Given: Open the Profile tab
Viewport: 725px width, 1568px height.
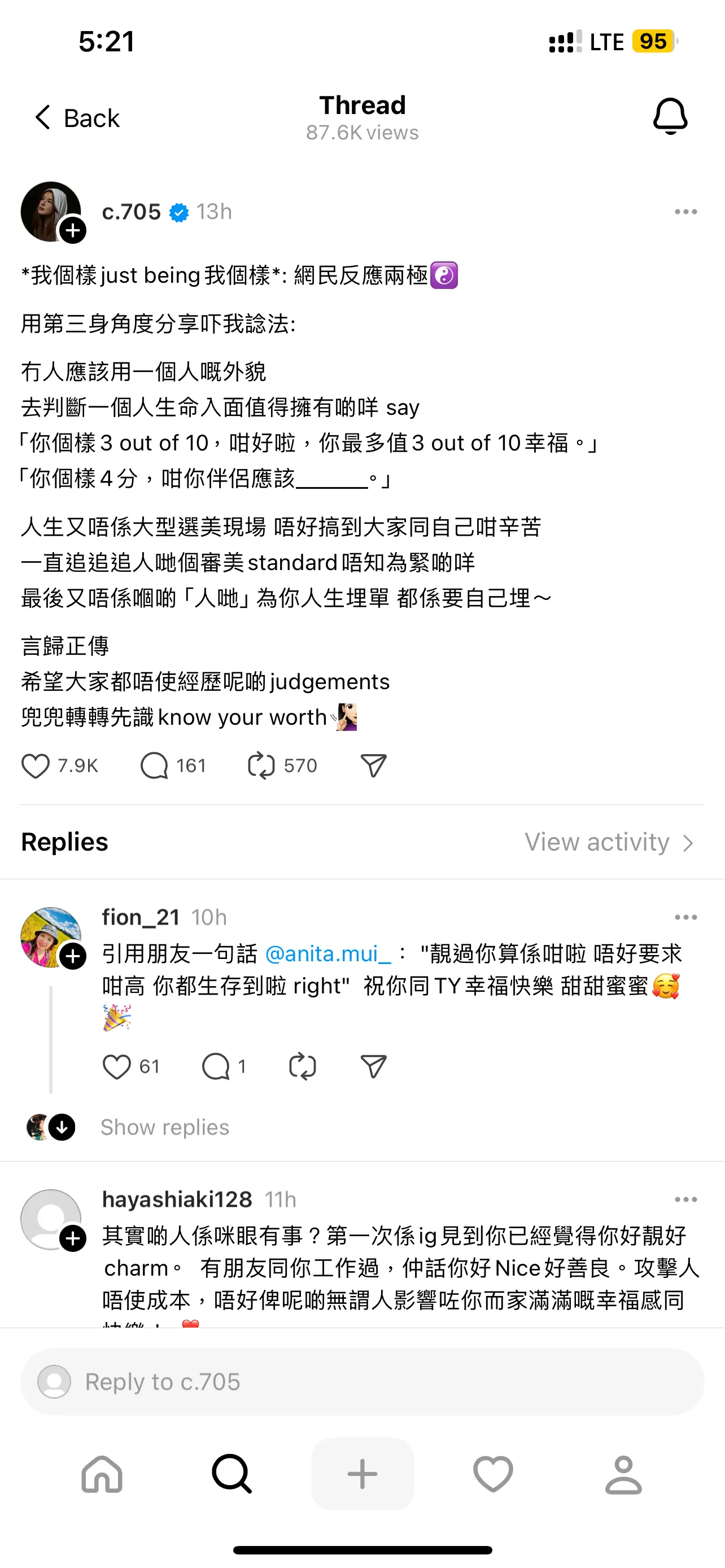Looking at the screenshot, I should coord(622,1474).
